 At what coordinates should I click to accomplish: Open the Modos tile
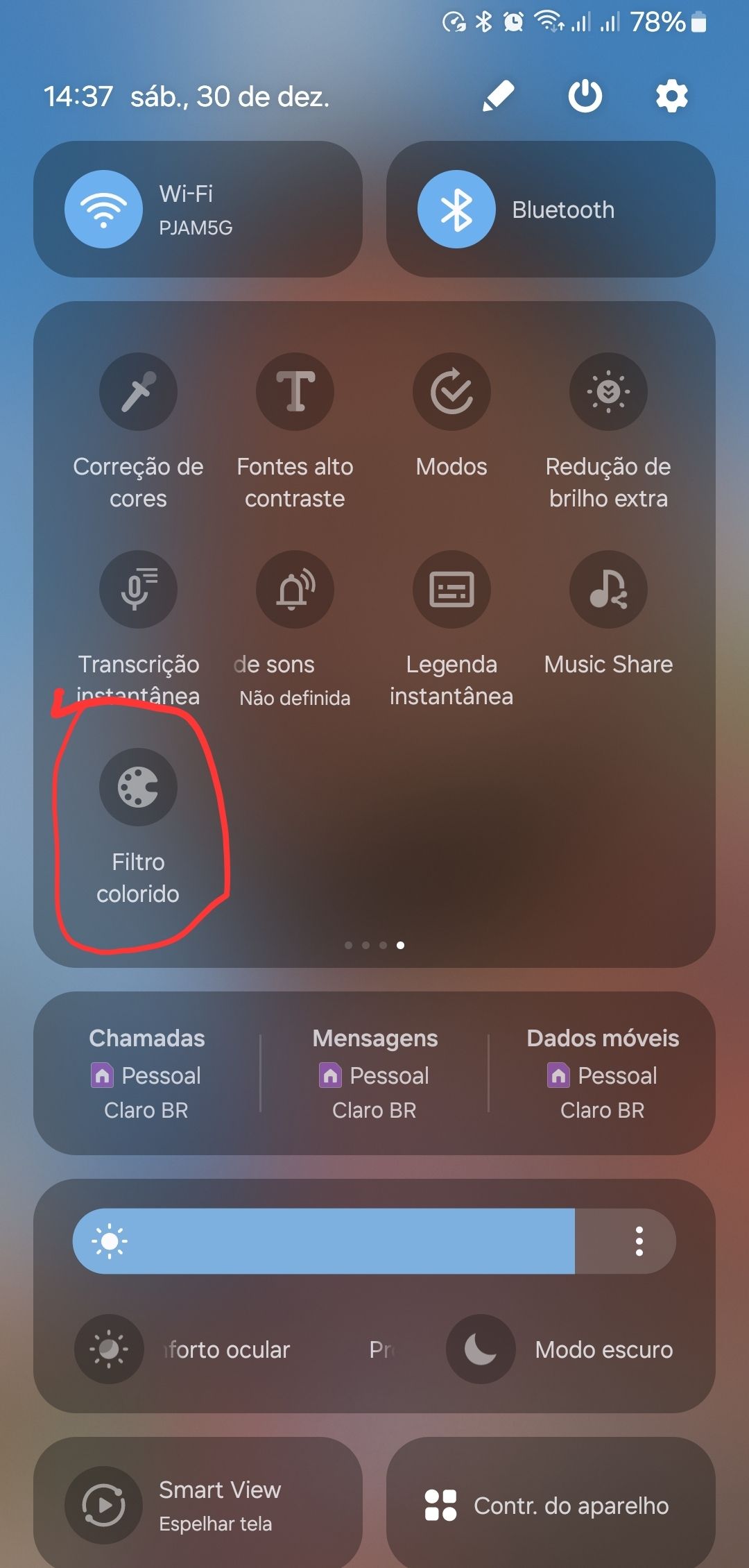(451, 392)
